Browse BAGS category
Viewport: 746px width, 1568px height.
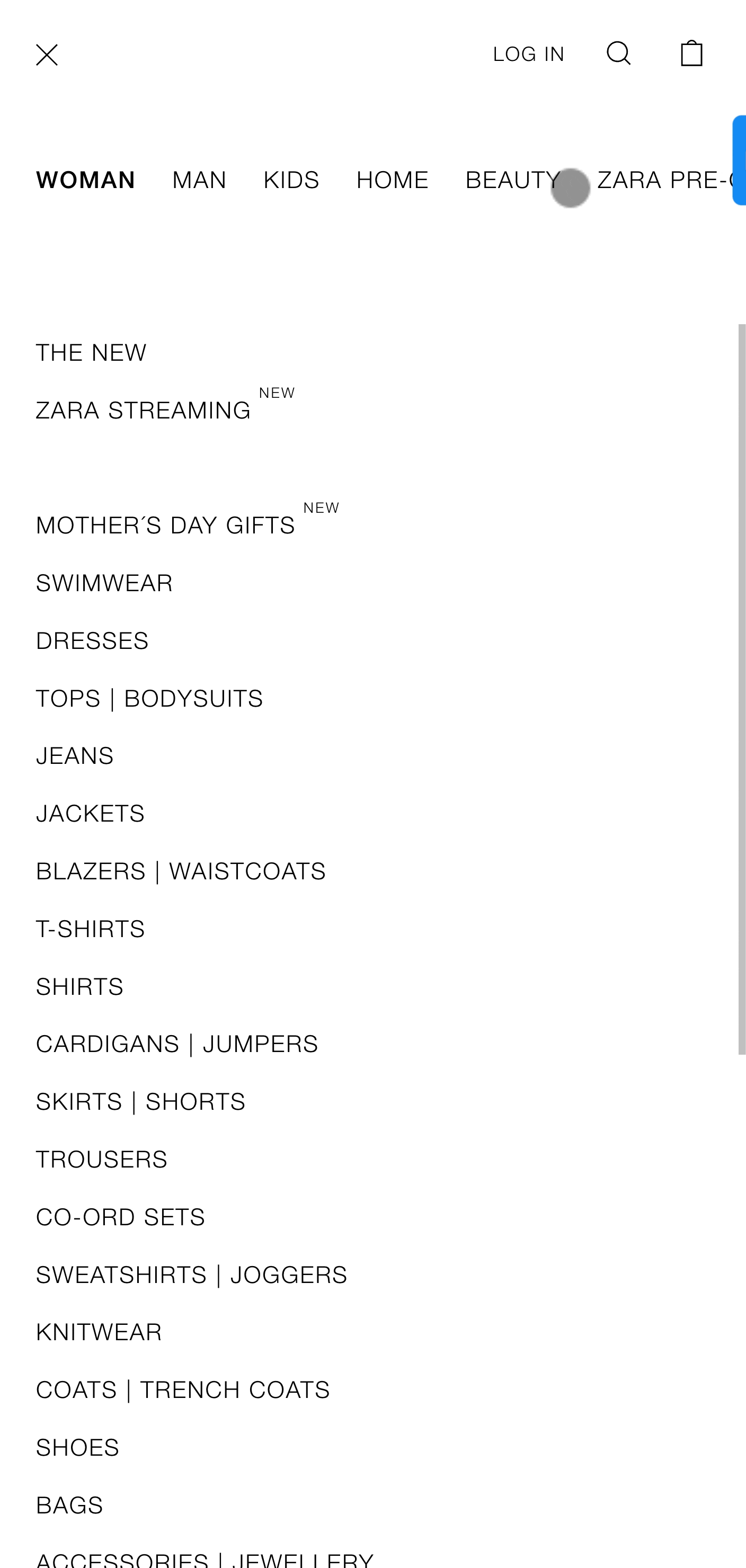click(69, 1506)
